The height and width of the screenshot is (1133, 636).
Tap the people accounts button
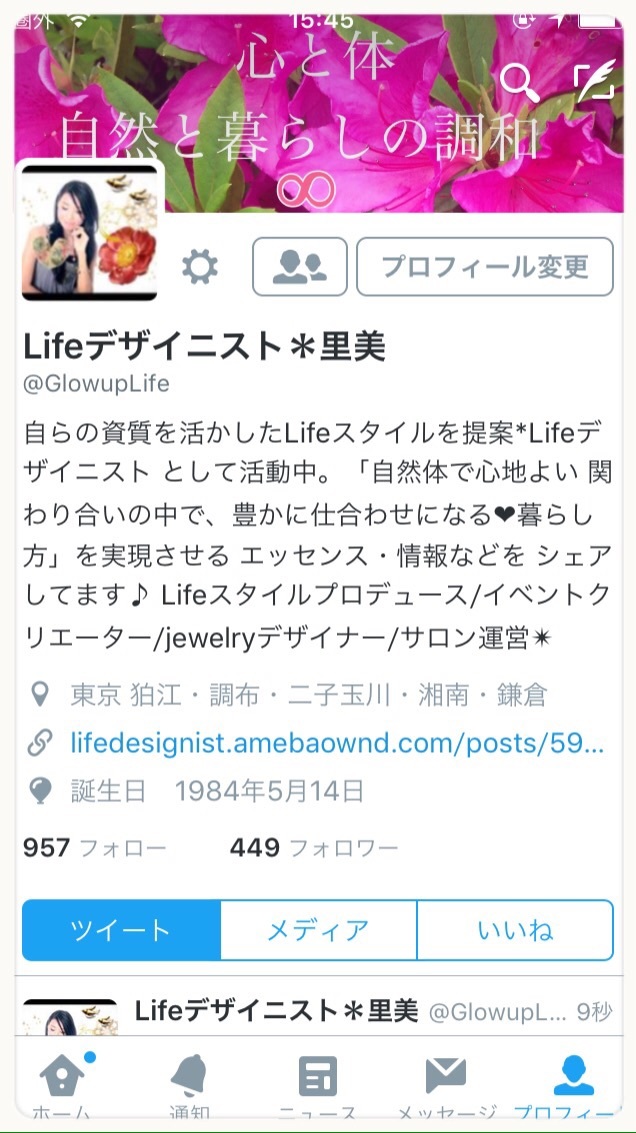[x=300, y=267]
